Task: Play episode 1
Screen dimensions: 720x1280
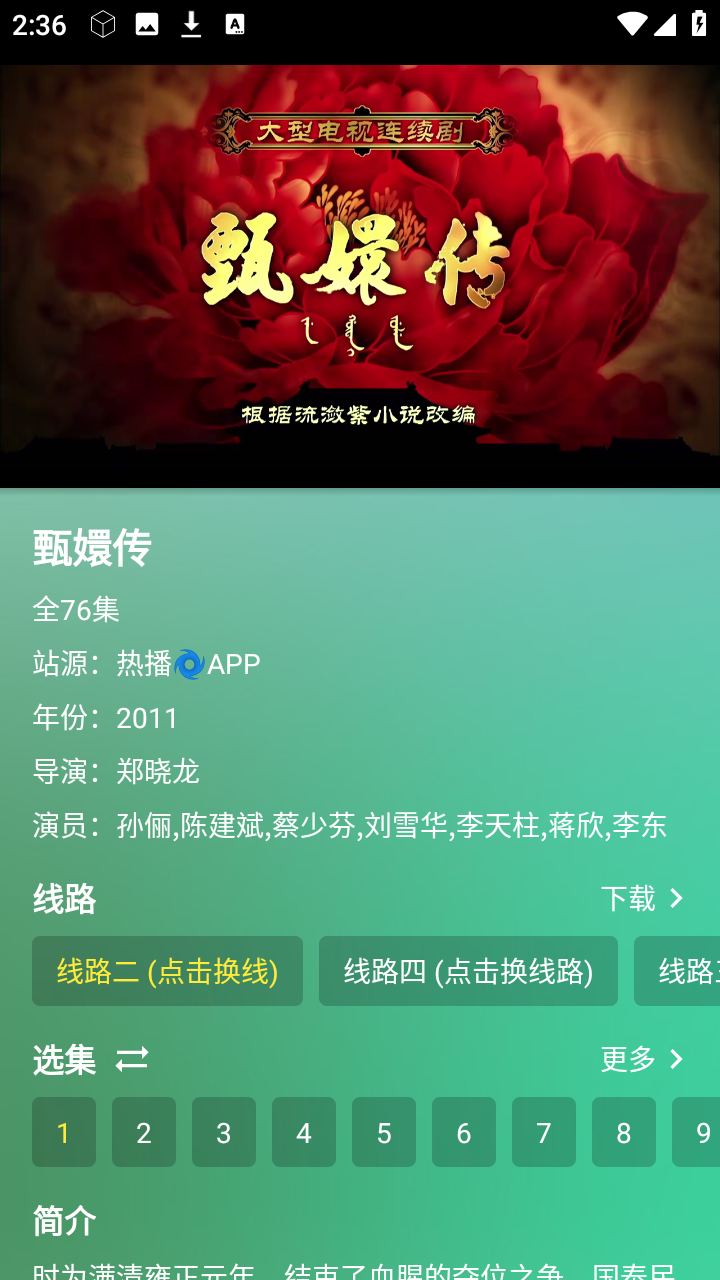Action: tap(63, 1132)
